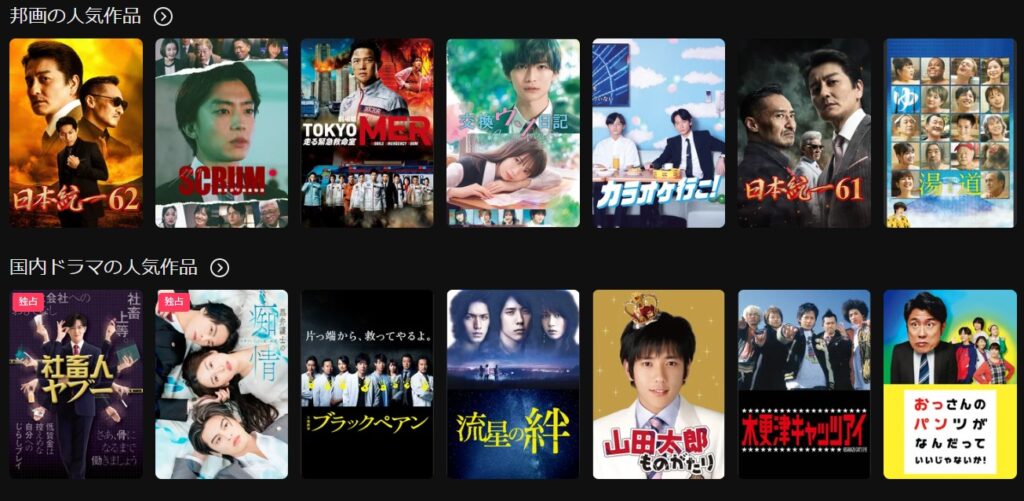This screenshot has width=1024, height=501.
Task: Open the 社畜人ヤブー drama
Action: pos(76,384)
